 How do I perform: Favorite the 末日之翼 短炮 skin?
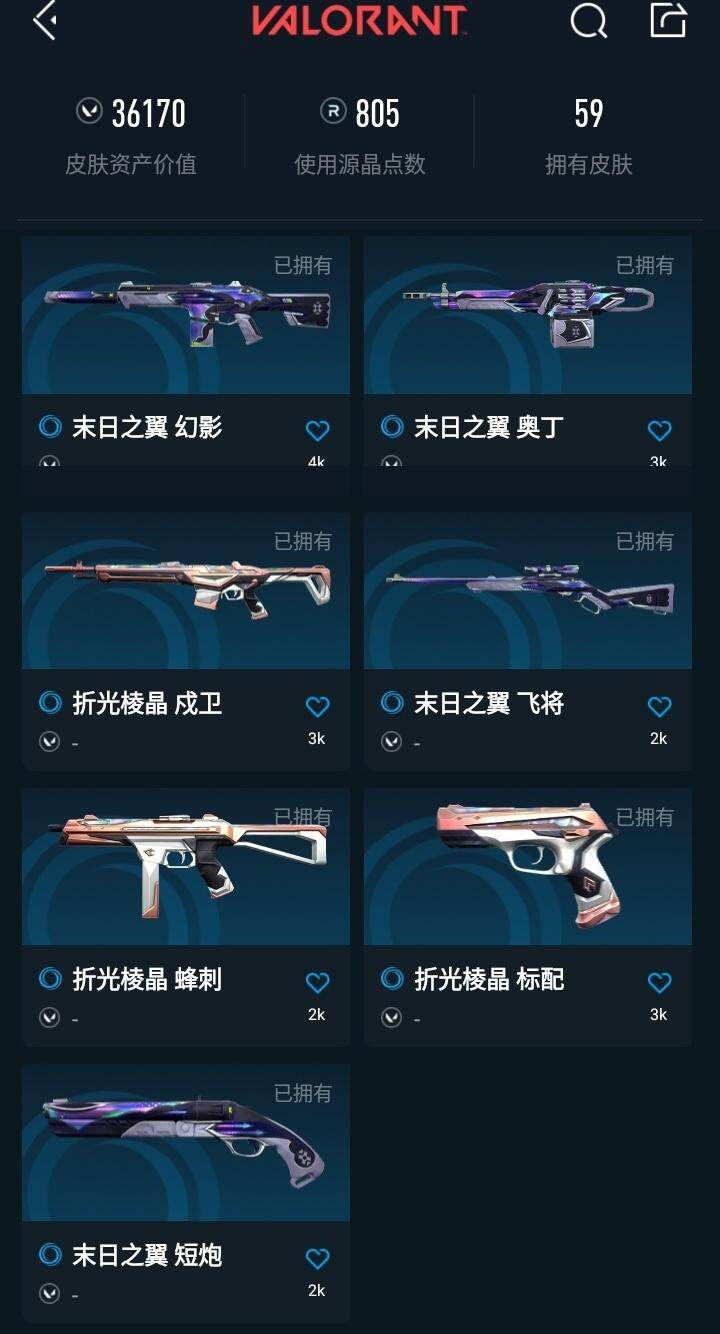point(317,1259)
